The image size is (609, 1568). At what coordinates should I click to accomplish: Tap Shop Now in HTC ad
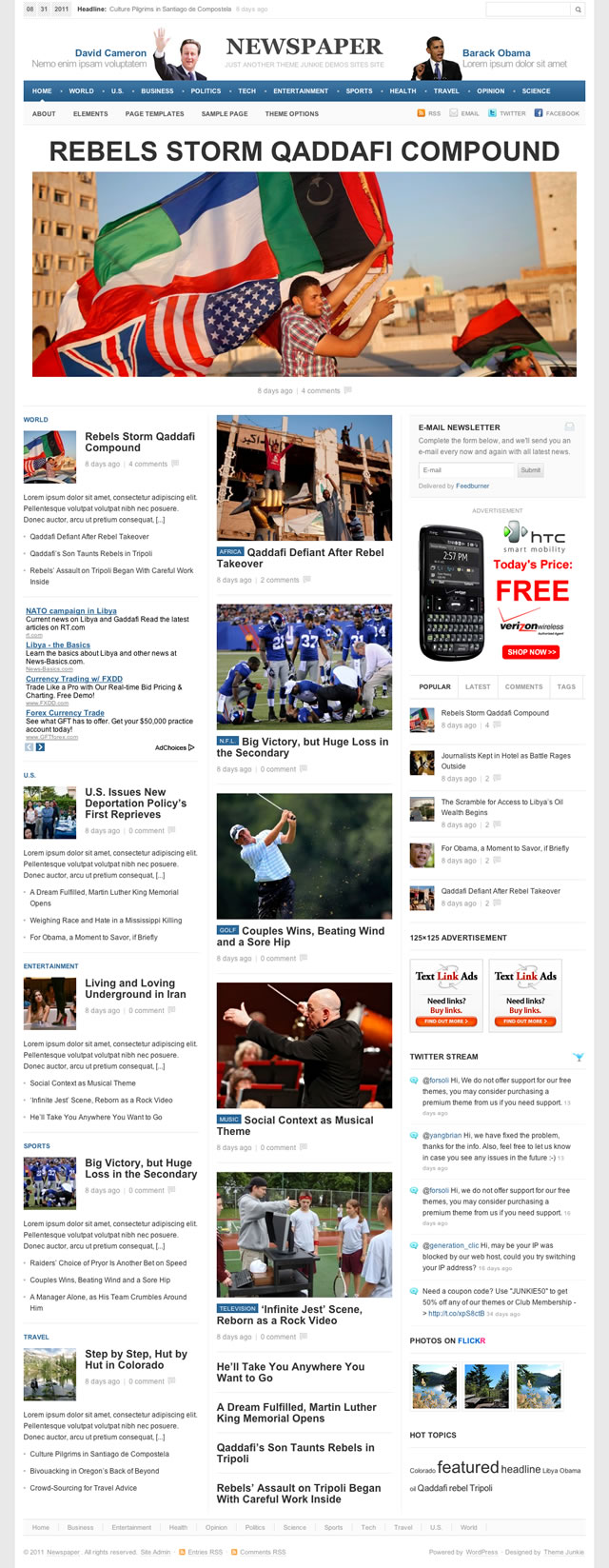531,652
